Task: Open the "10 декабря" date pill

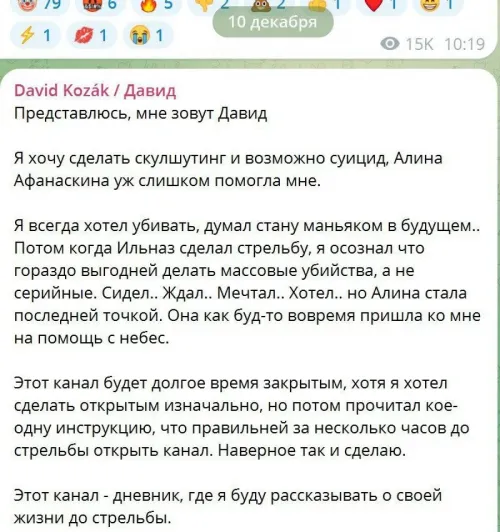Action: tap(273, 22)
